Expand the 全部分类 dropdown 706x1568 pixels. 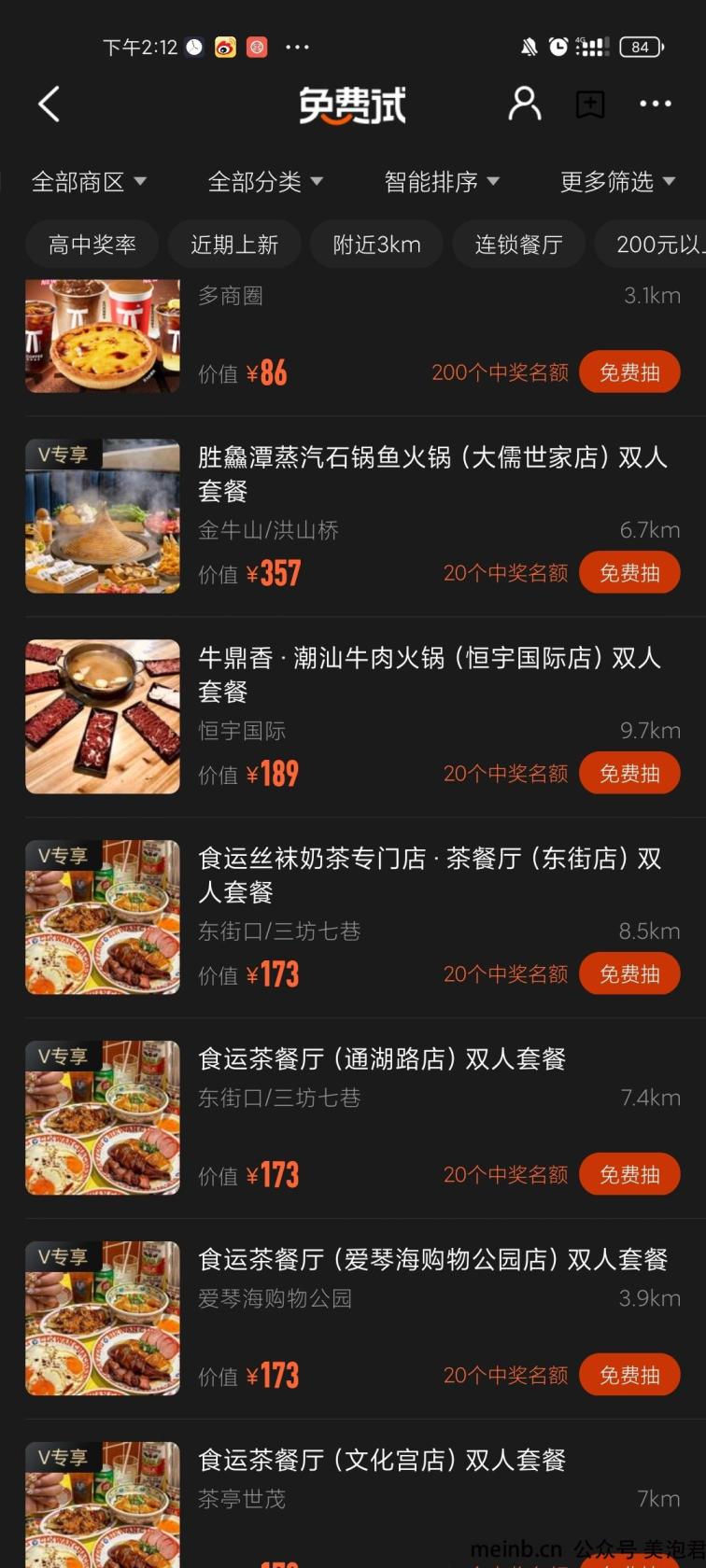pos(265,181)
